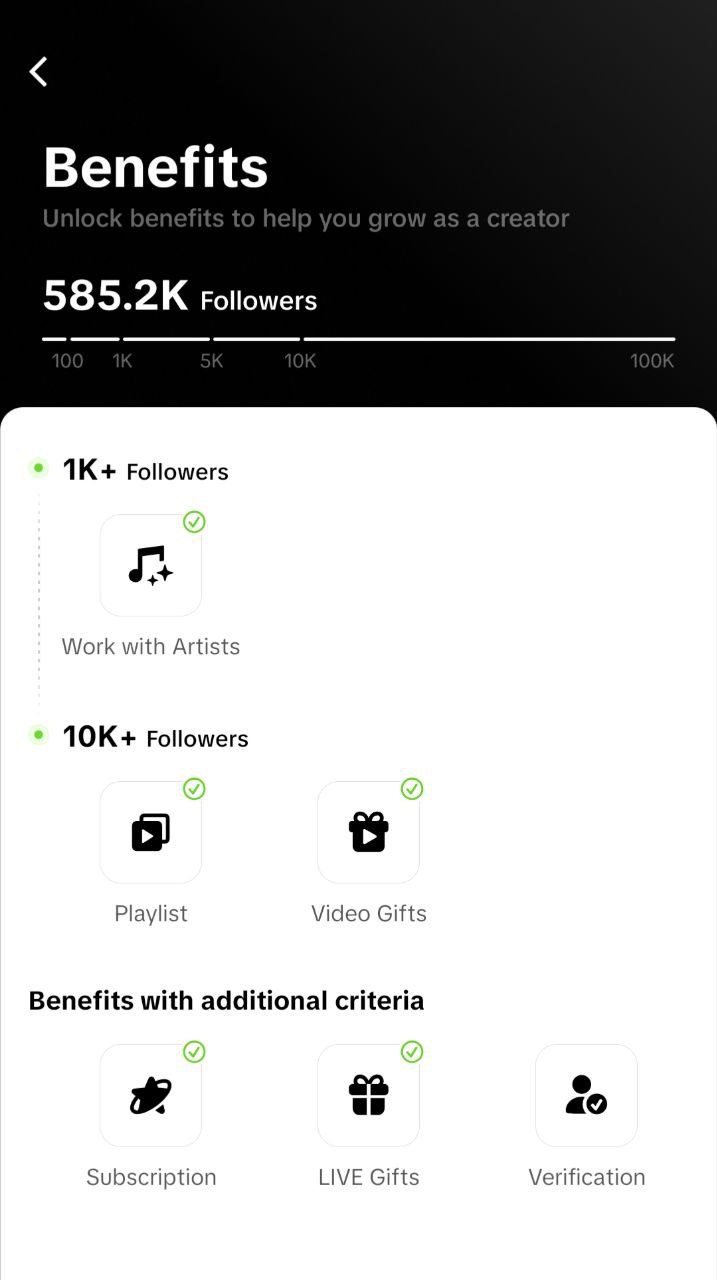
Task: Open the Playlist benefit tile
Action: (x=151, y=832)
